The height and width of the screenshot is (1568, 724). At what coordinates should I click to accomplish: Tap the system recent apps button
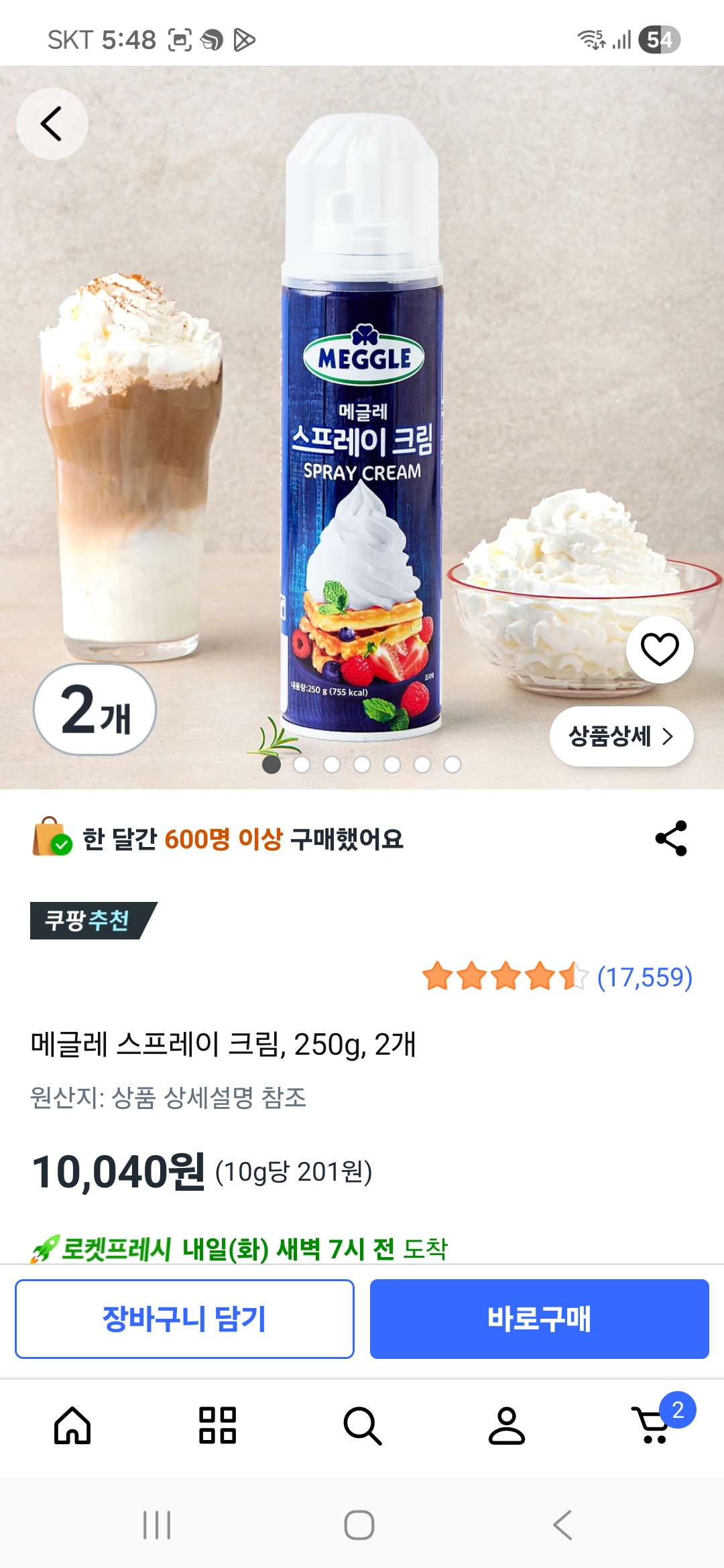(157, 1525)
